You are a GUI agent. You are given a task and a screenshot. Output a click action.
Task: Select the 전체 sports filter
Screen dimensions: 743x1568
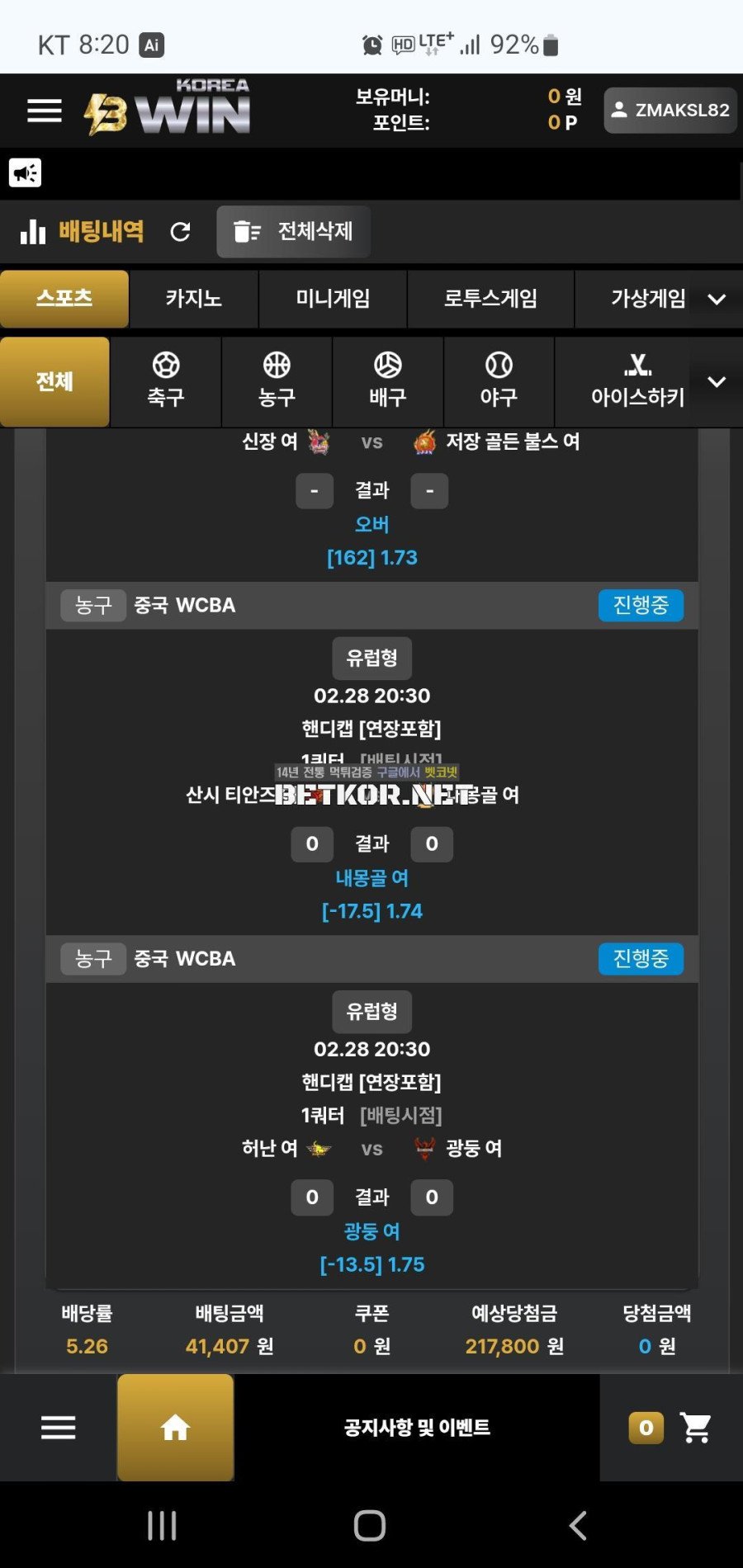tap(54, 381)
